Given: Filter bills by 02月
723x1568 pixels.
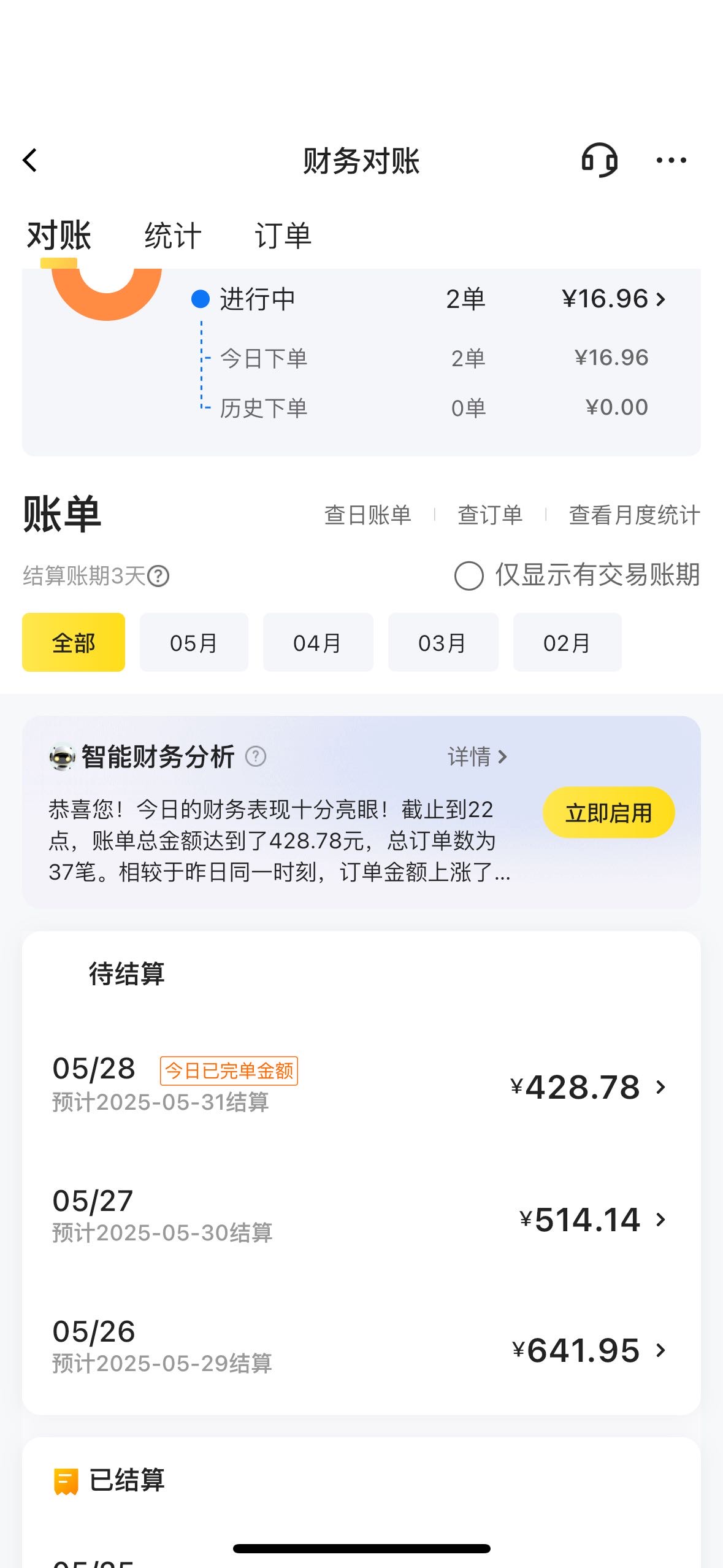Looking at the screenshot, I should click(x=567, y=642).
